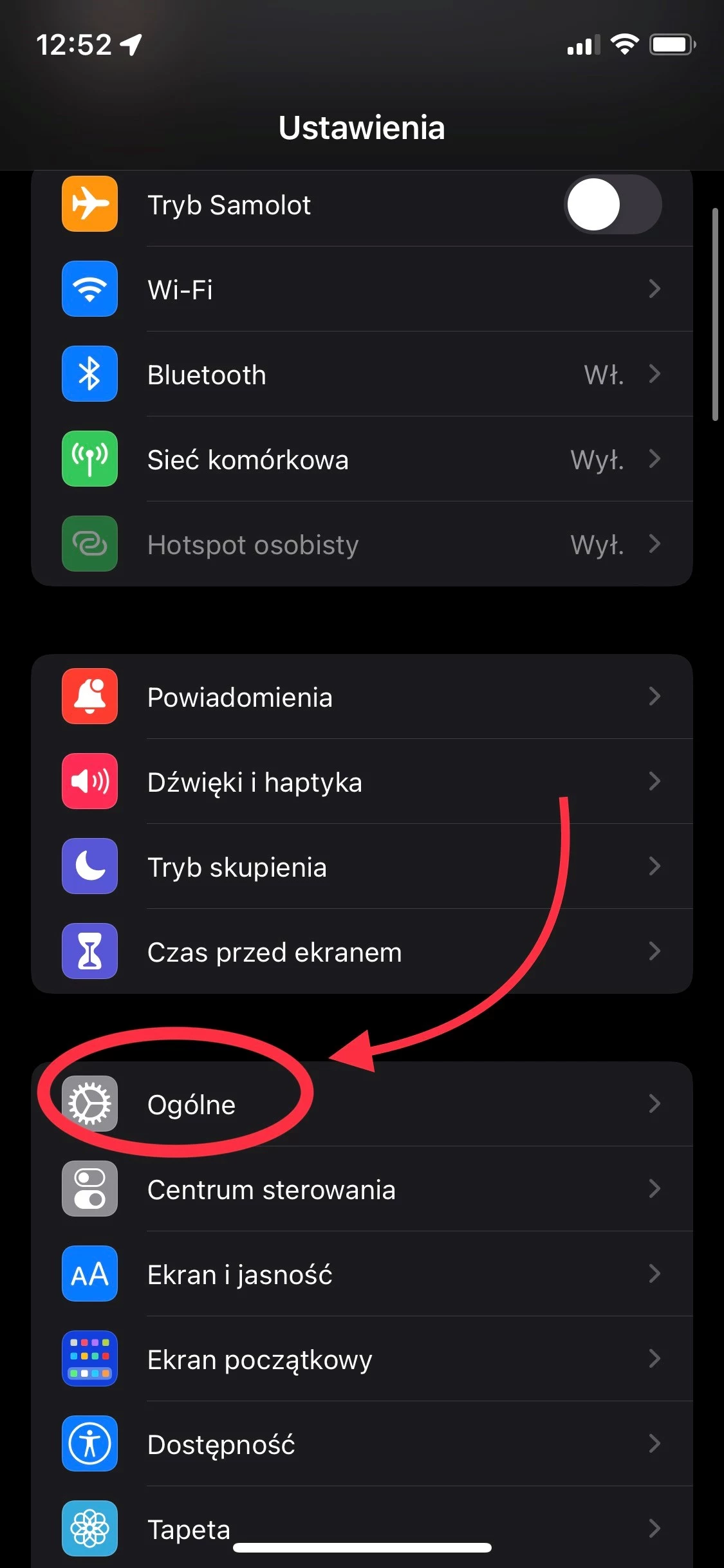Screen dimensions: 724x1568
Task: Open Powiadomienia settings
Action: (x=362, y=696)
